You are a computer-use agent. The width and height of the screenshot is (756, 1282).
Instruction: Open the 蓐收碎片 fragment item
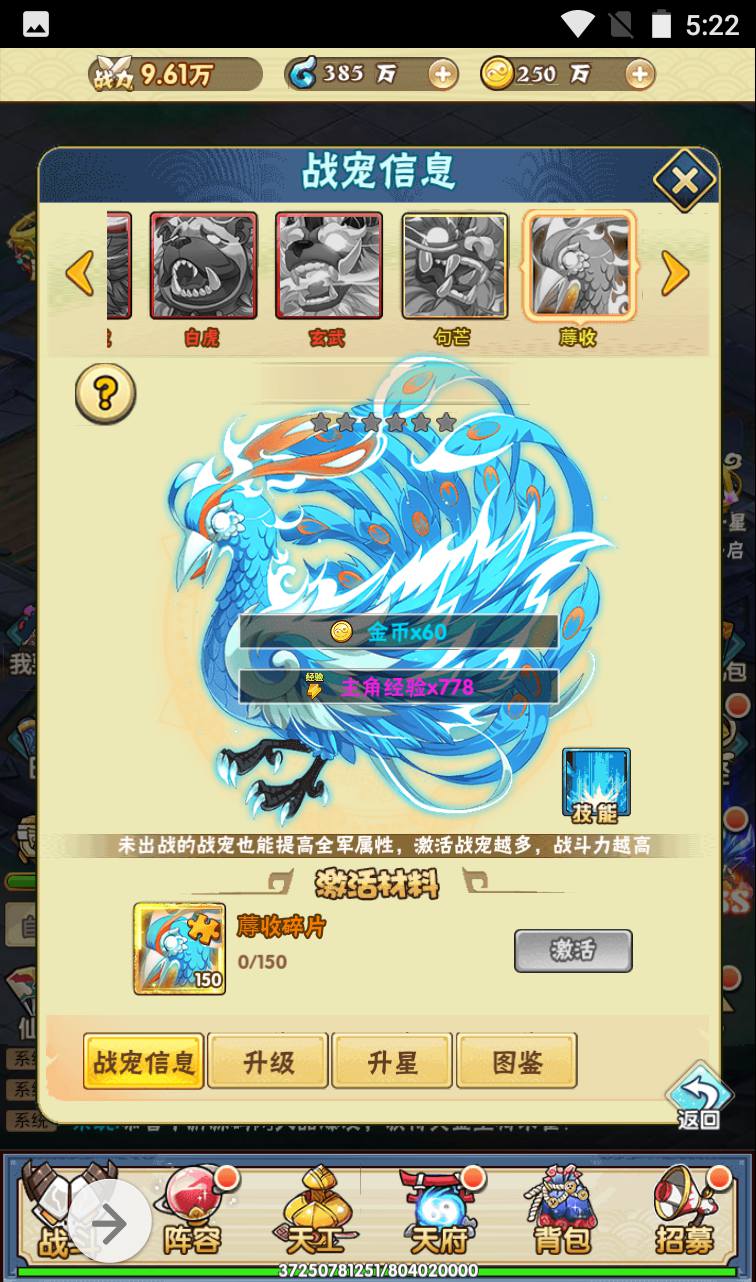[x=180, y=948]
